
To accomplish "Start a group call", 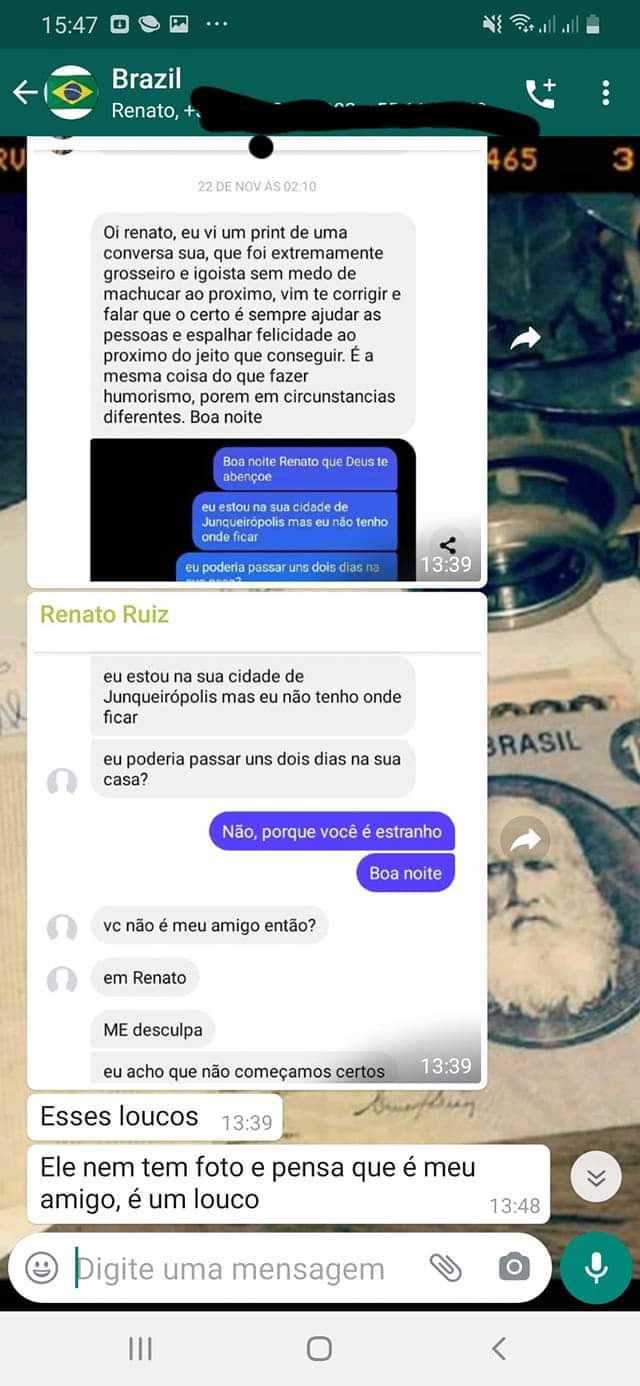I will [540, 93].
